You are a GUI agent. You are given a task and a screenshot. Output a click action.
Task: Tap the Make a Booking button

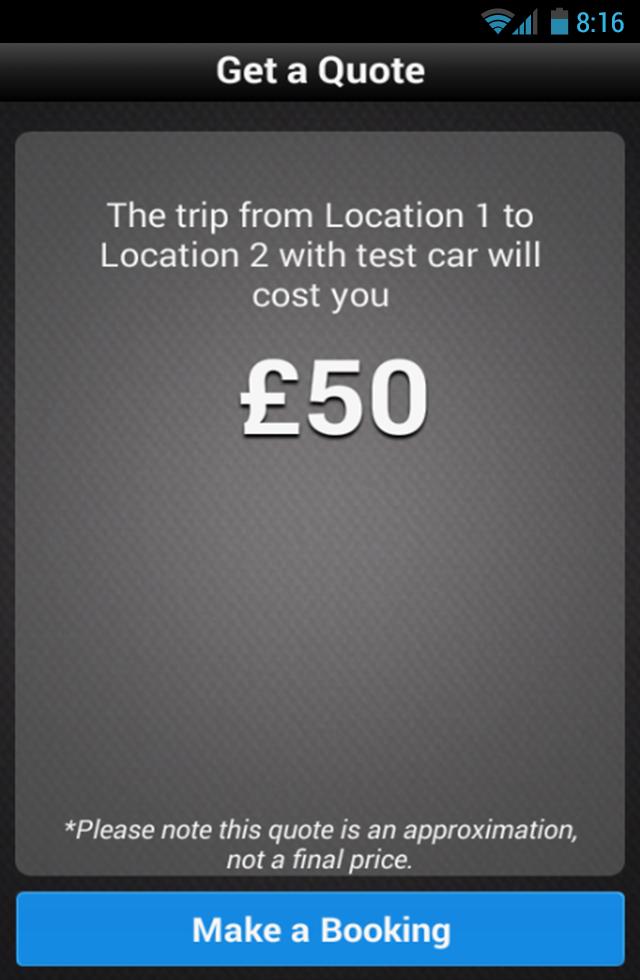pos(320,929)
